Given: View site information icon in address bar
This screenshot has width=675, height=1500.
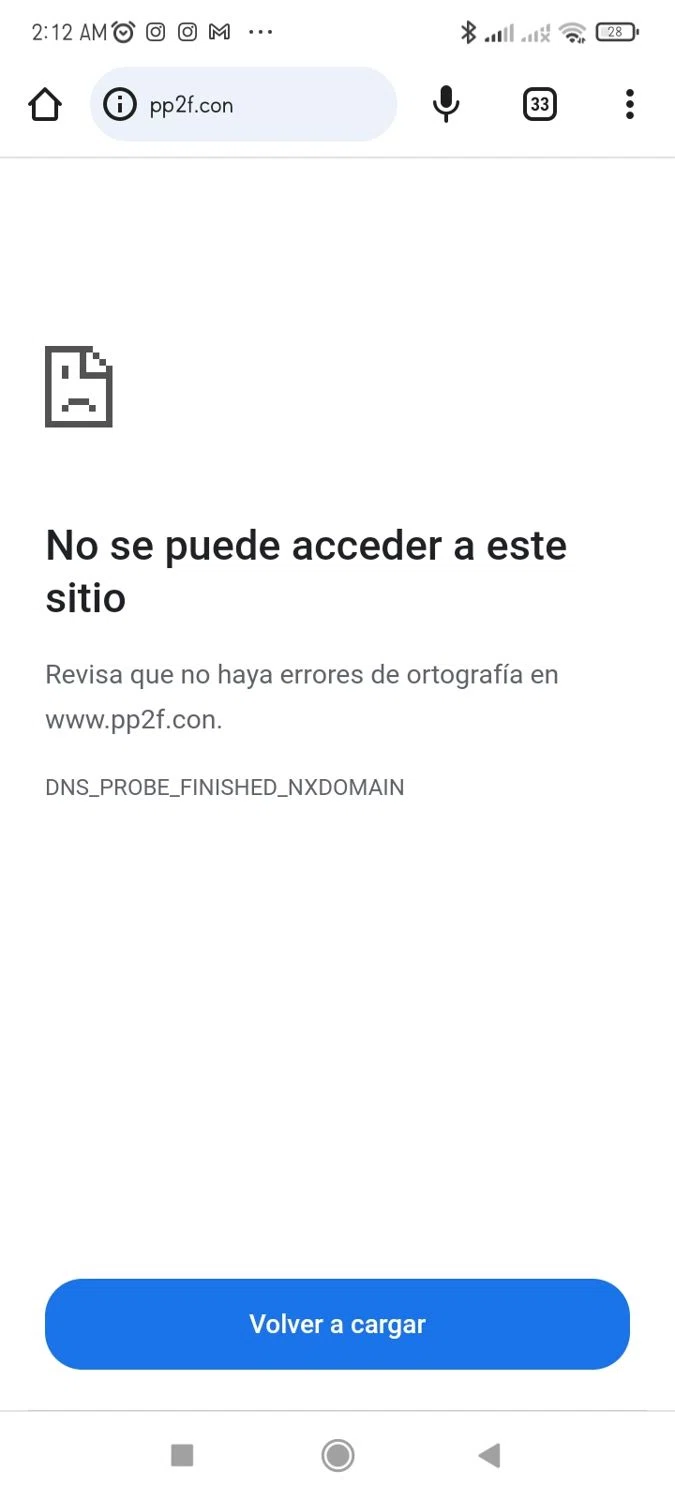Looking at the screenshot, I should pos(120,104).
